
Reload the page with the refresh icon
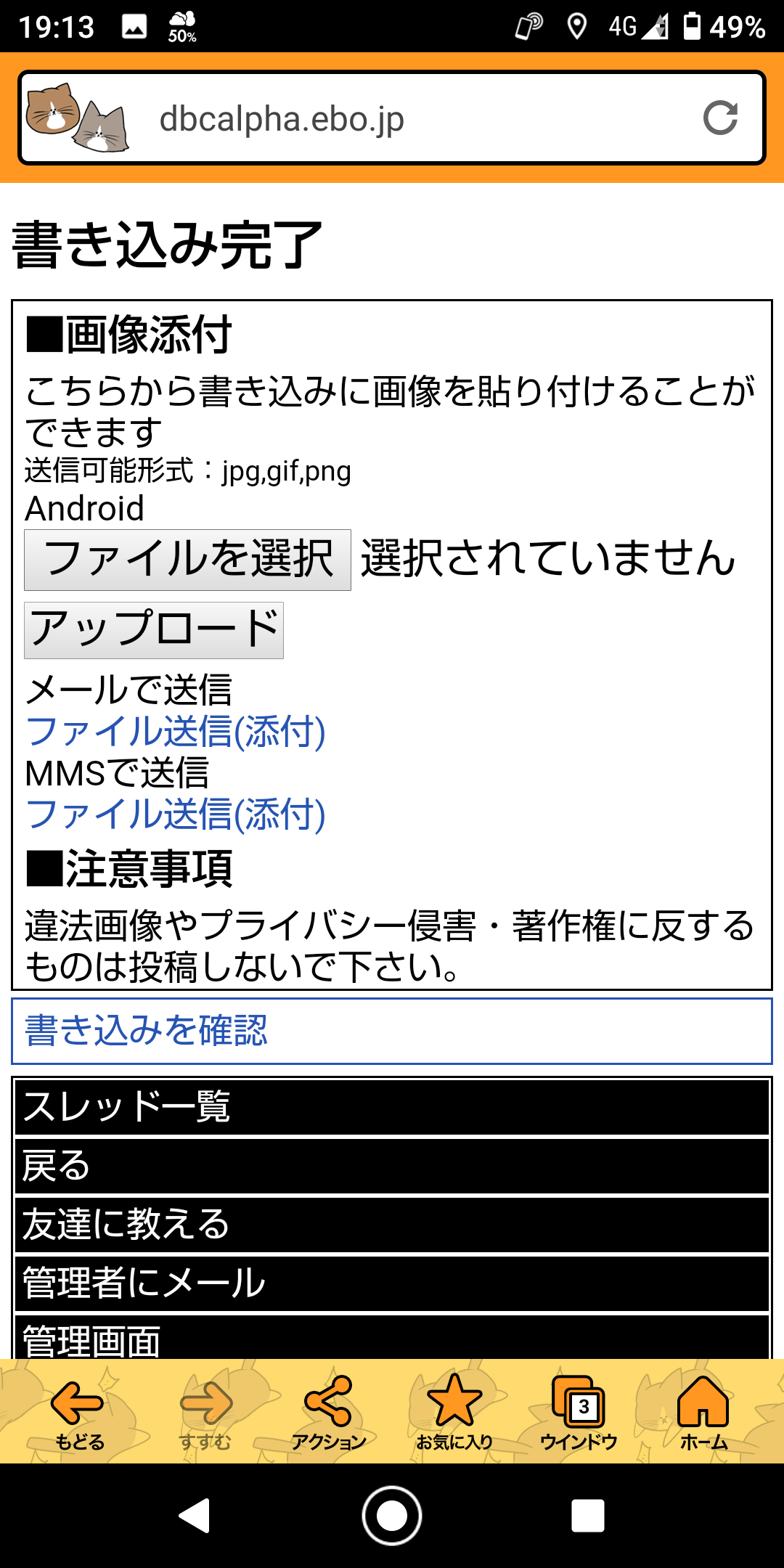(720, 118)
